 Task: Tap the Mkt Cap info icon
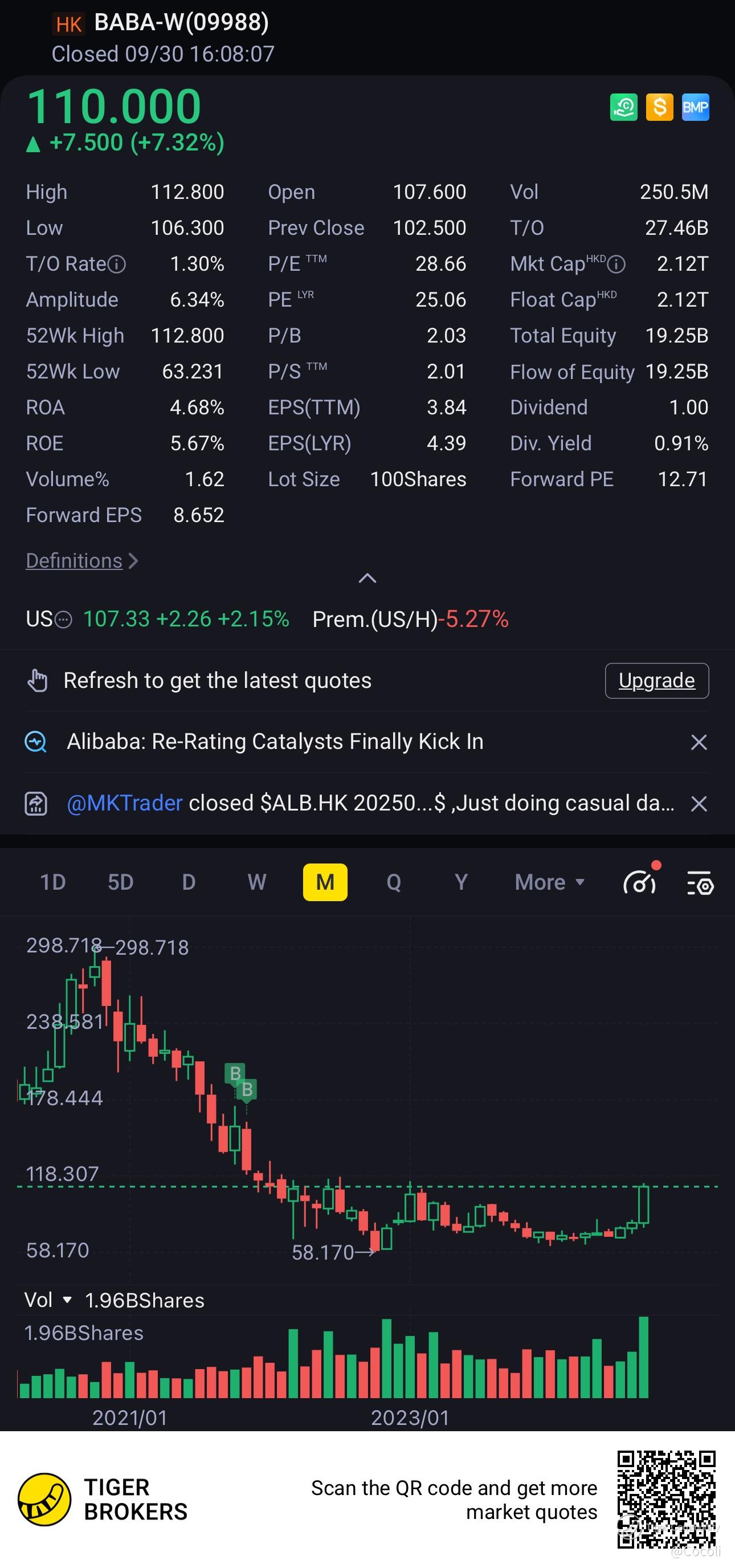(x=616, y=264)
